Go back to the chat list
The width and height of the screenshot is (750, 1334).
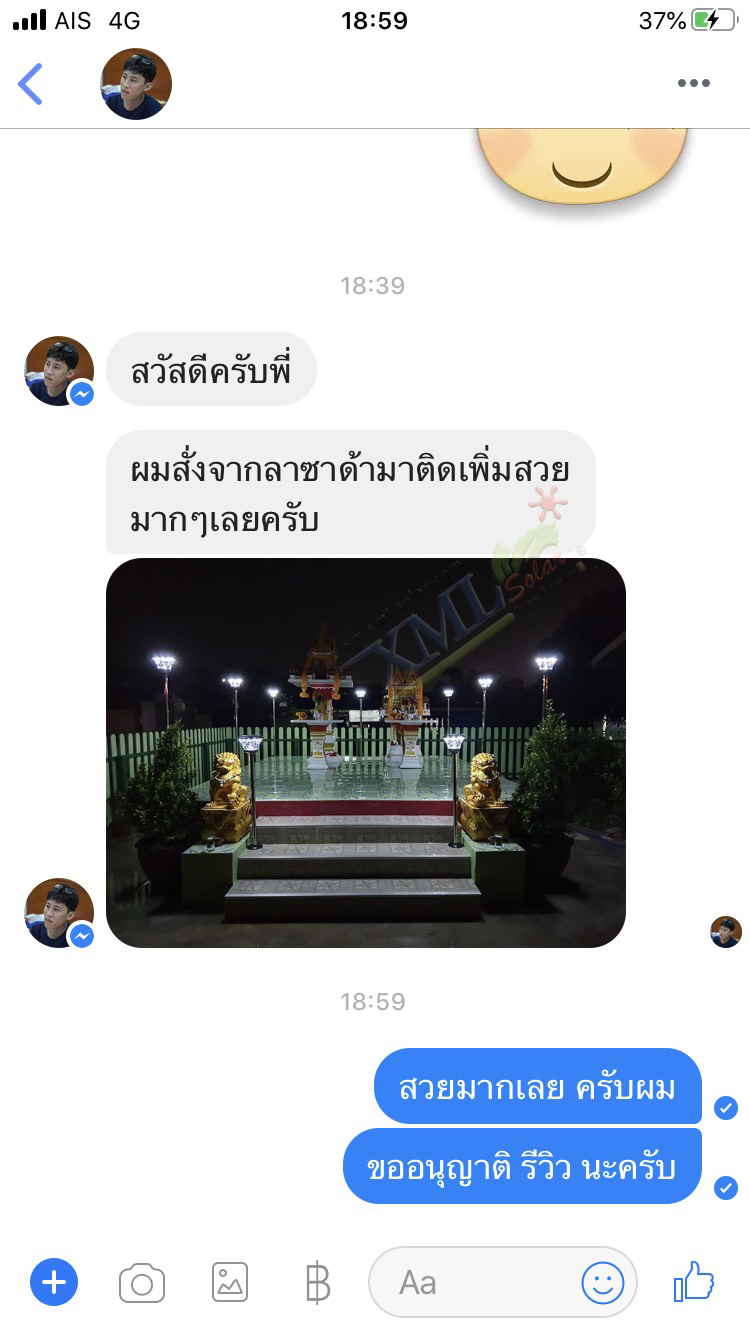point(31,84)
